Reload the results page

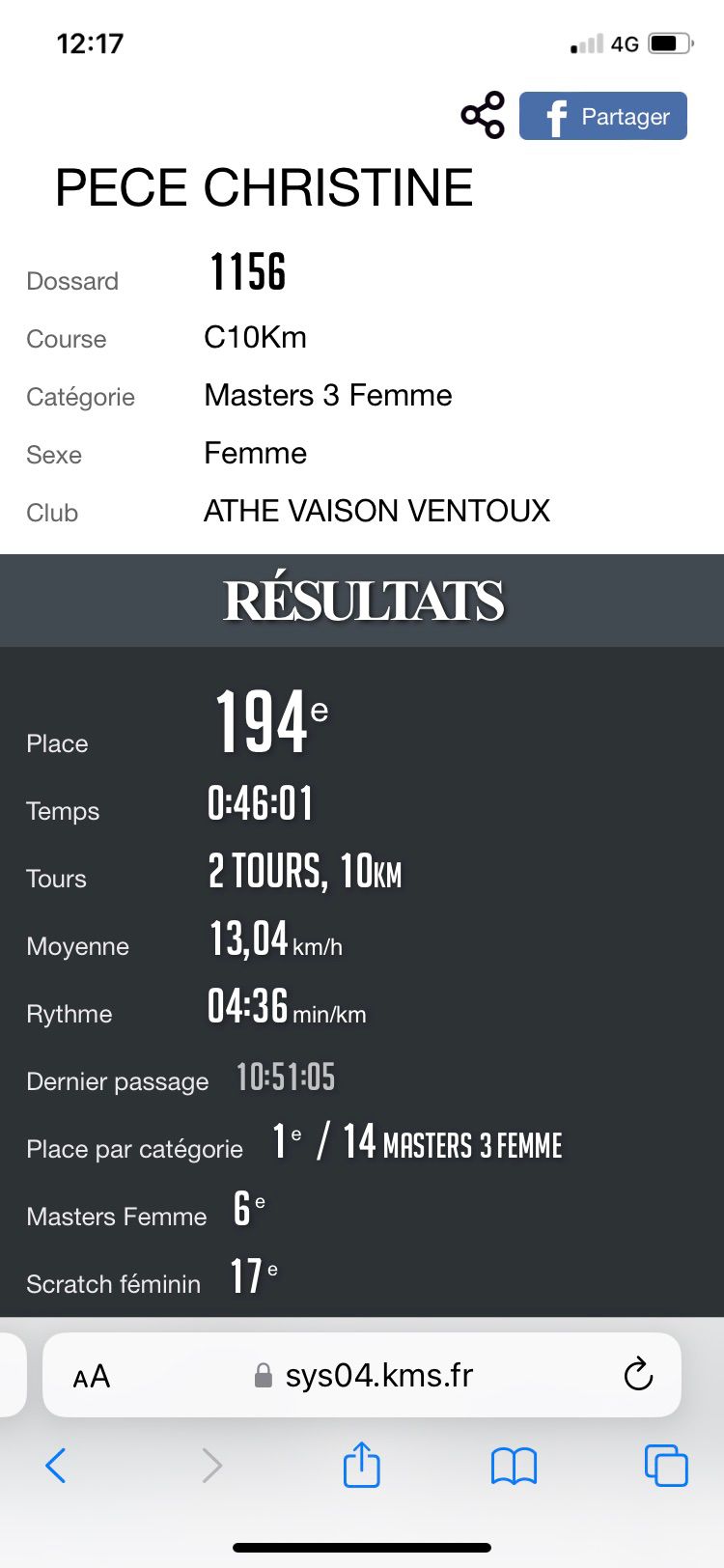coord(638,1374)
